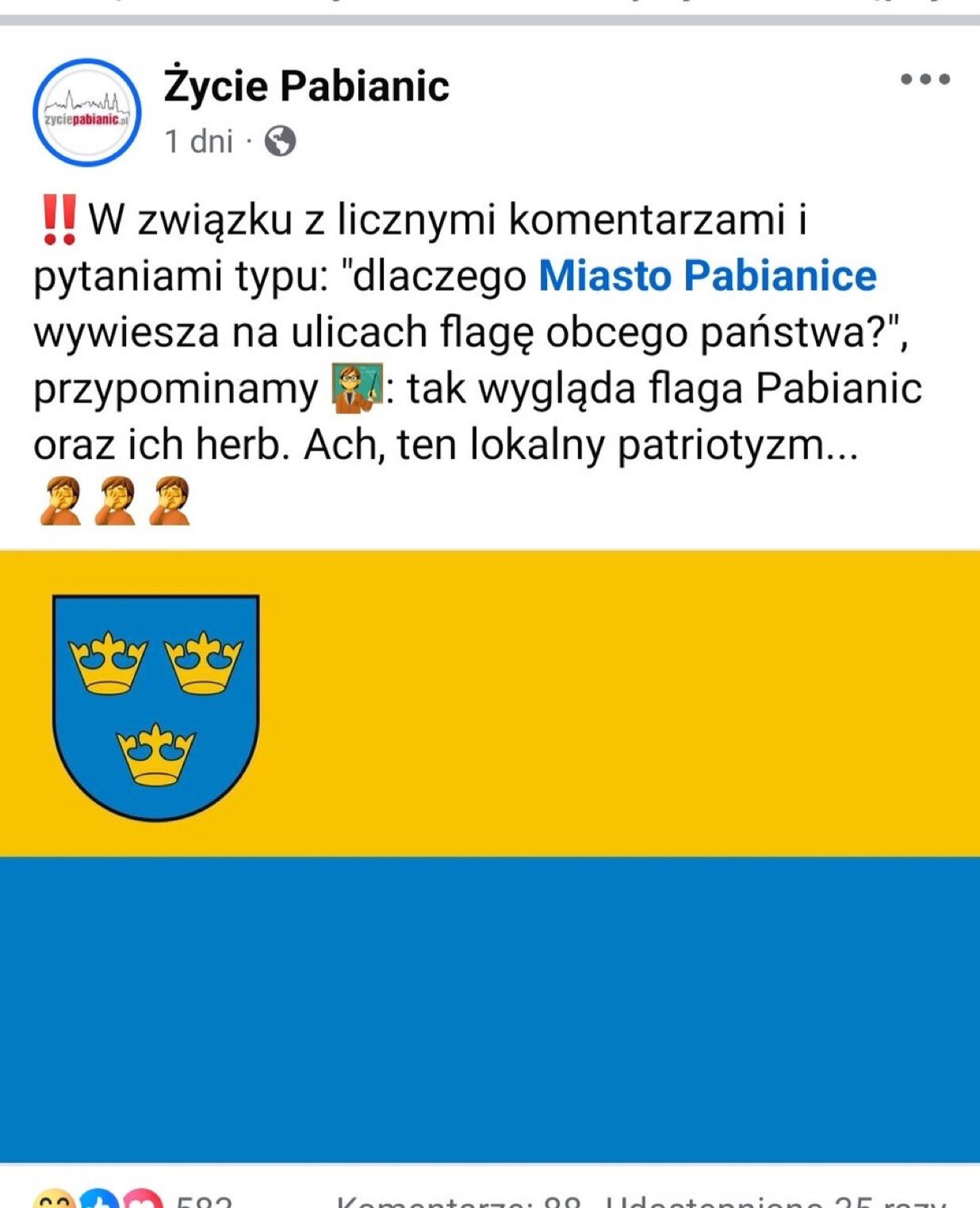Open the Życie Pabianic page name
This screenshot has height=1208, width=980.
pos(306,86)
